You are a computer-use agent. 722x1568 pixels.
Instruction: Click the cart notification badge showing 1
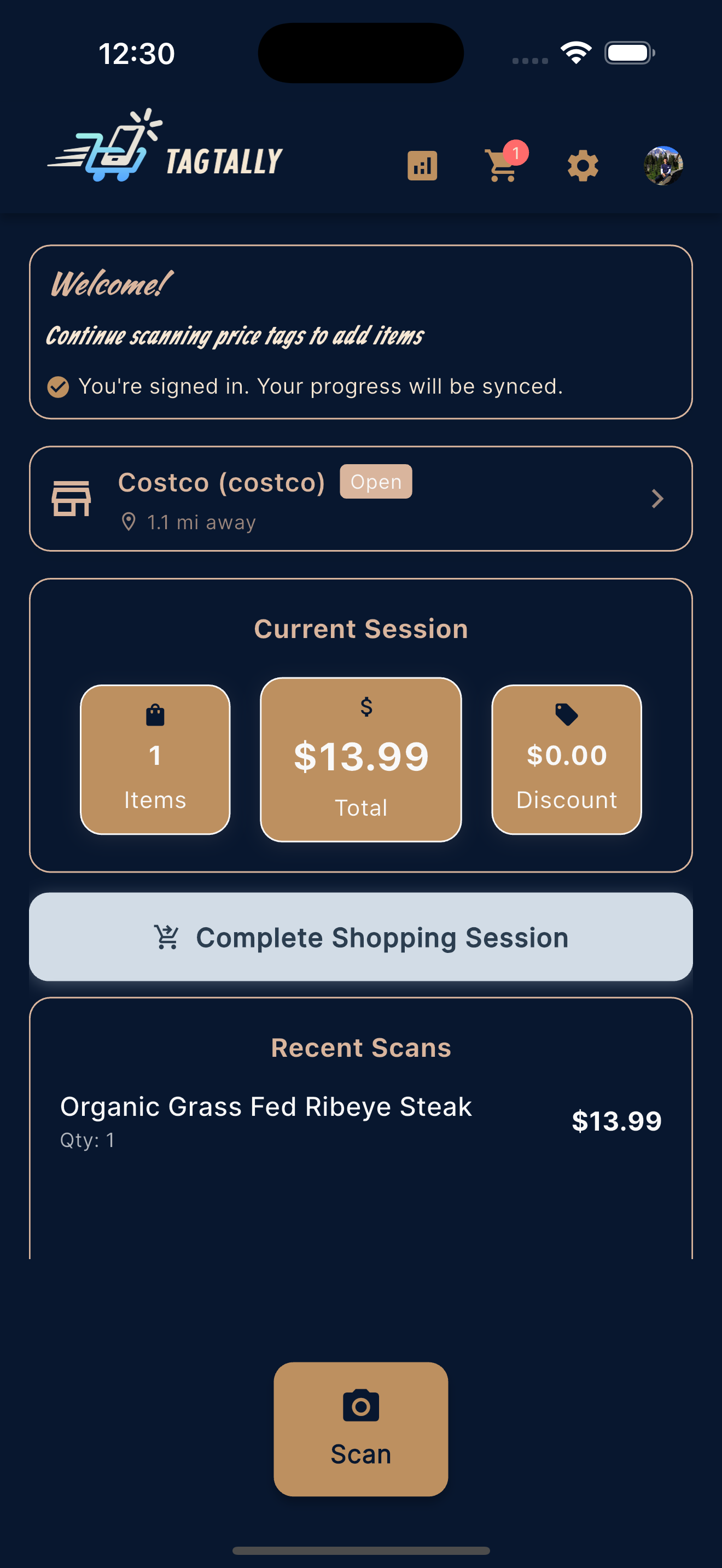[516, 154]
